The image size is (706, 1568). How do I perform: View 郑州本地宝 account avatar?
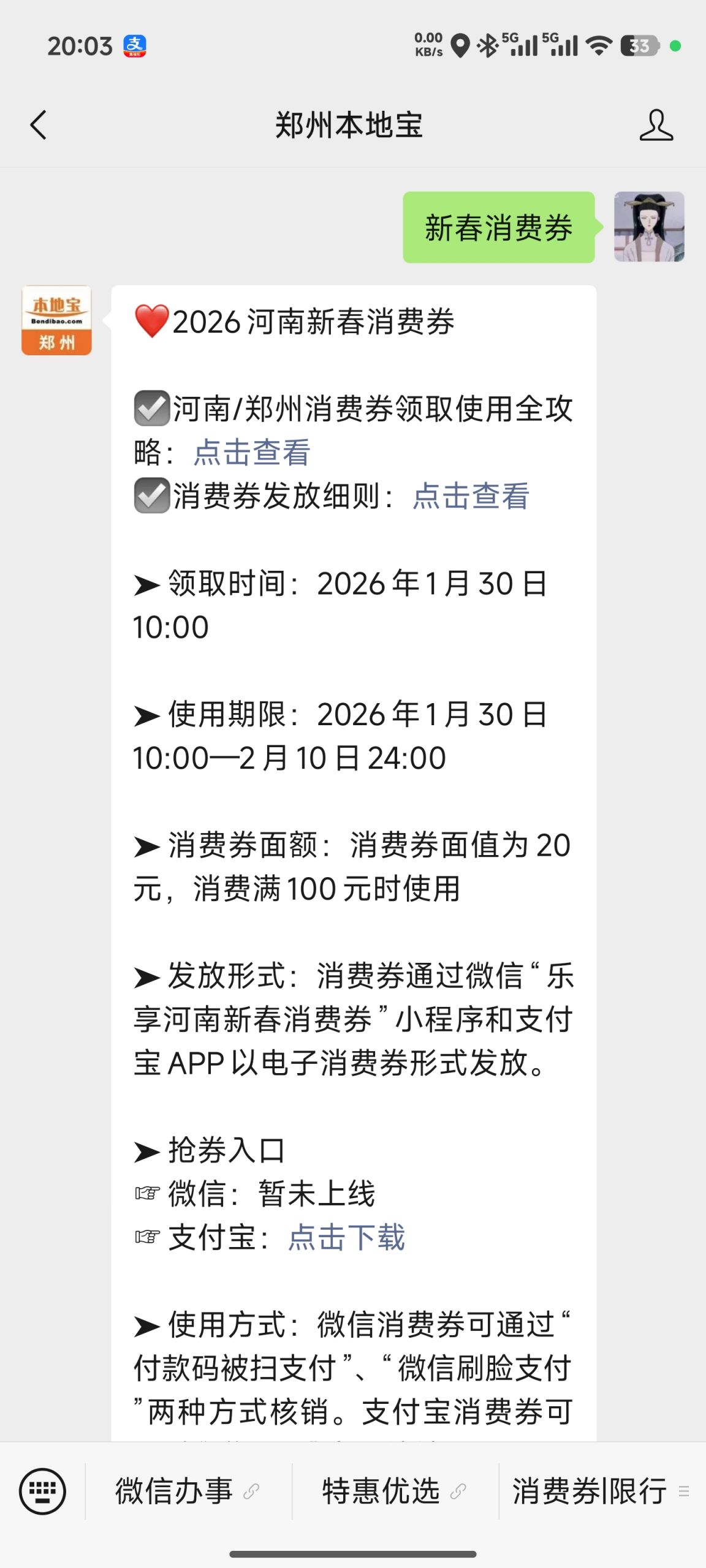click(x=57, y=320)
